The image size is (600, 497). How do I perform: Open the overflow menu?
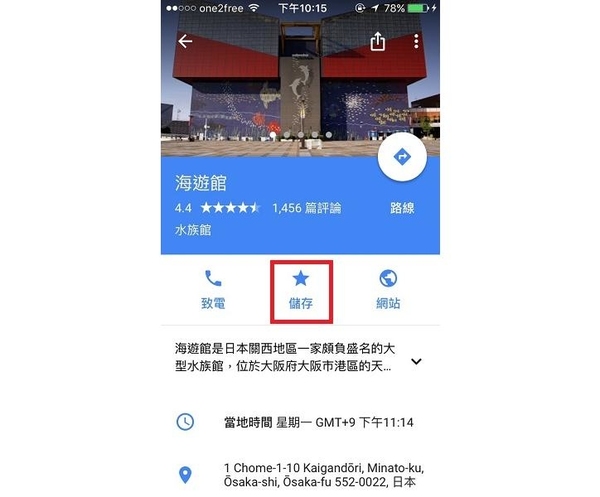coord(416,42)
